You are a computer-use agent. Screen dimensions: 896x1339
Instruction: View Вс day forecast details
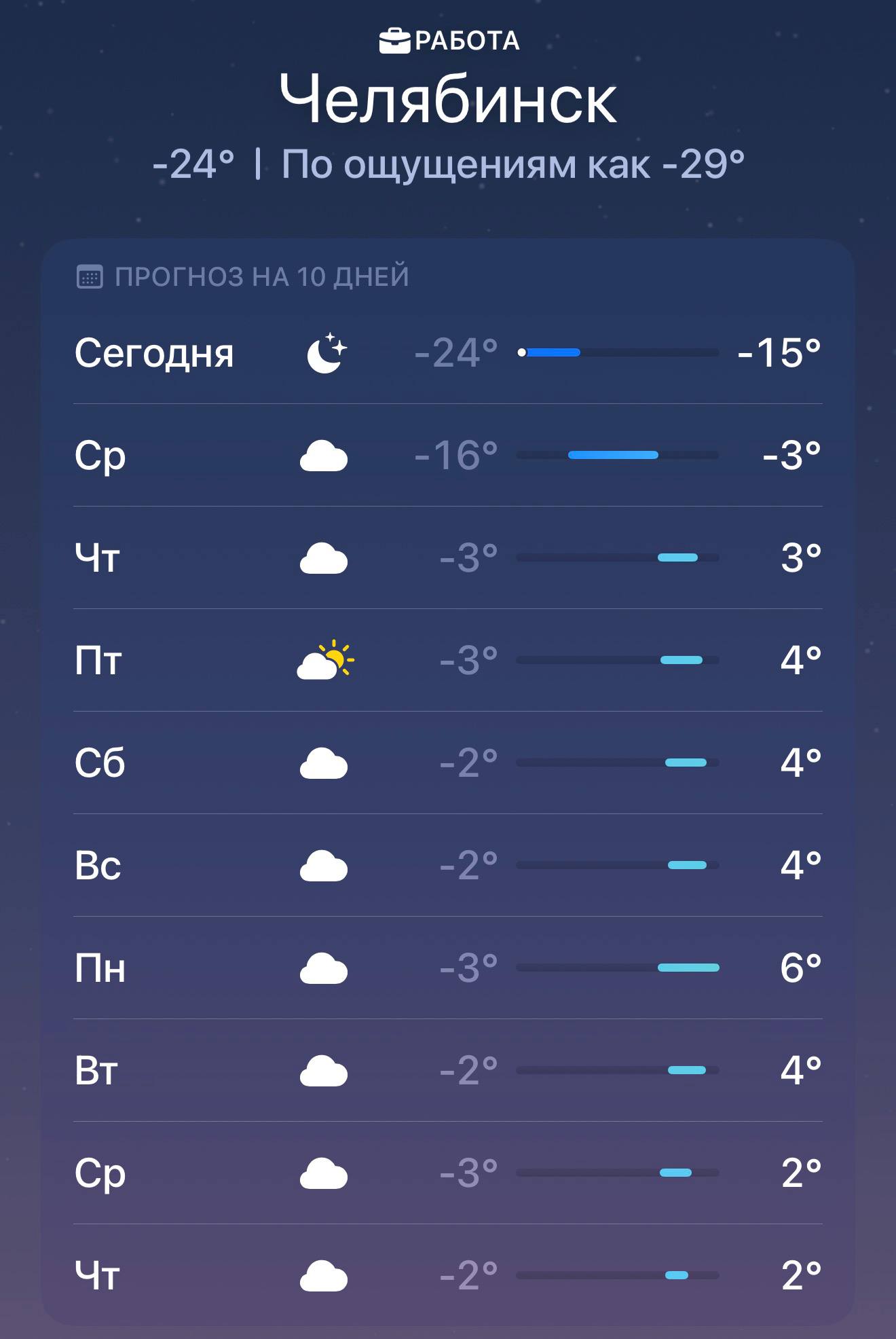447,865
